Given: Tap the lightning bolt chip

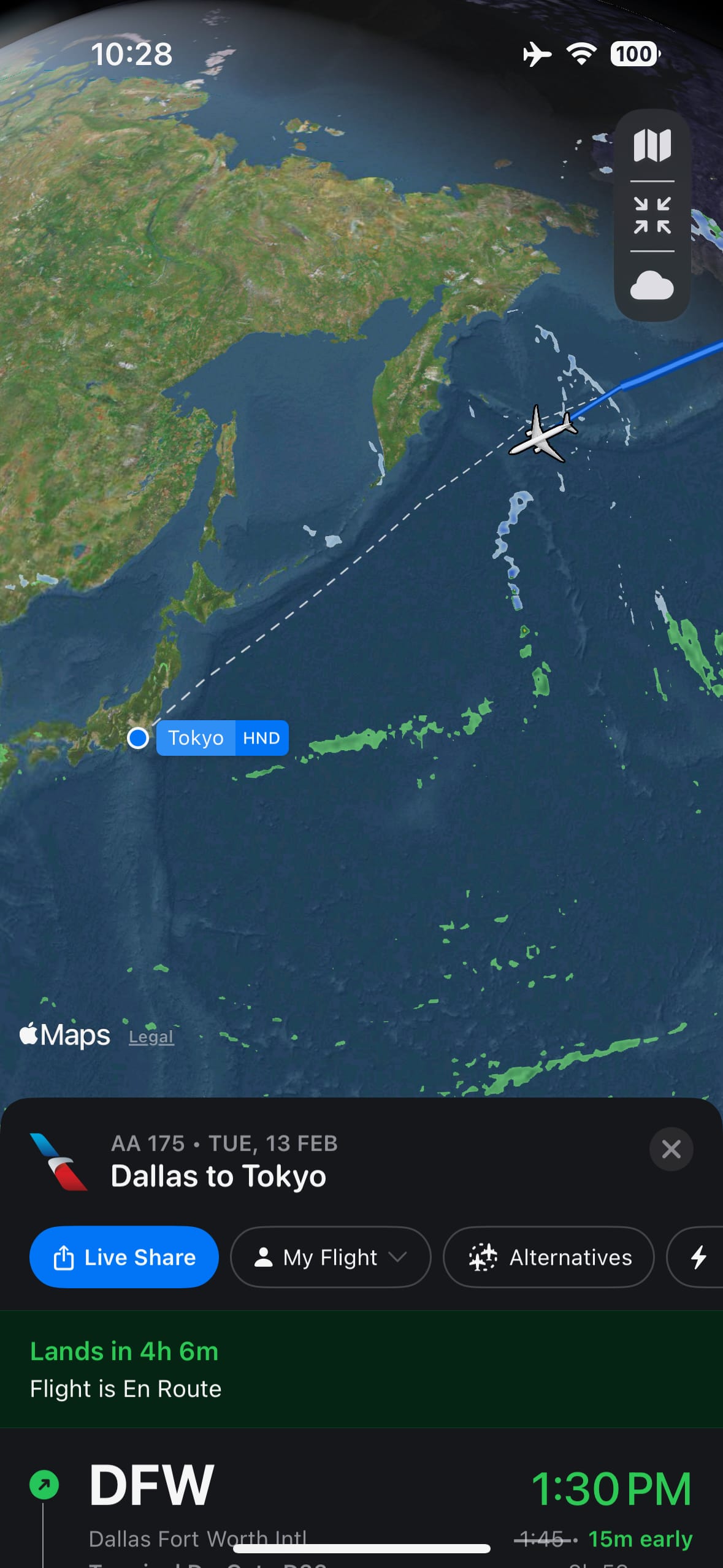Looking at the screenshot, I should pos(699,1257).
